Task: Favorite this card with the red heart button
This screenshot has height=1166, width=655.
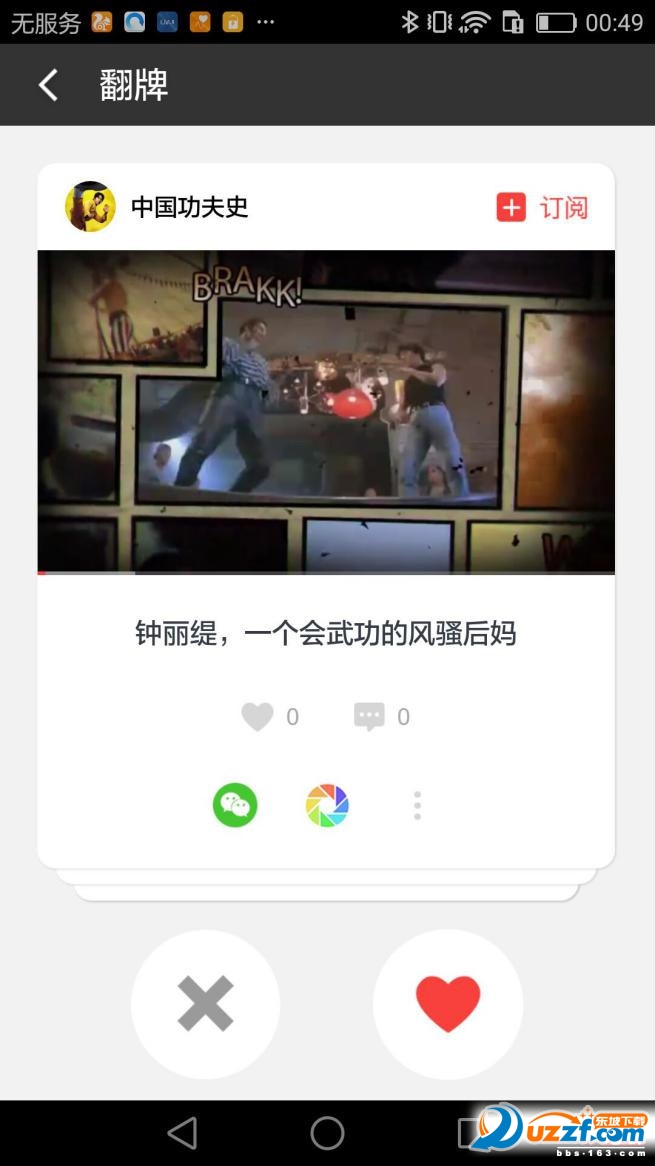Action: point(448,1004)
